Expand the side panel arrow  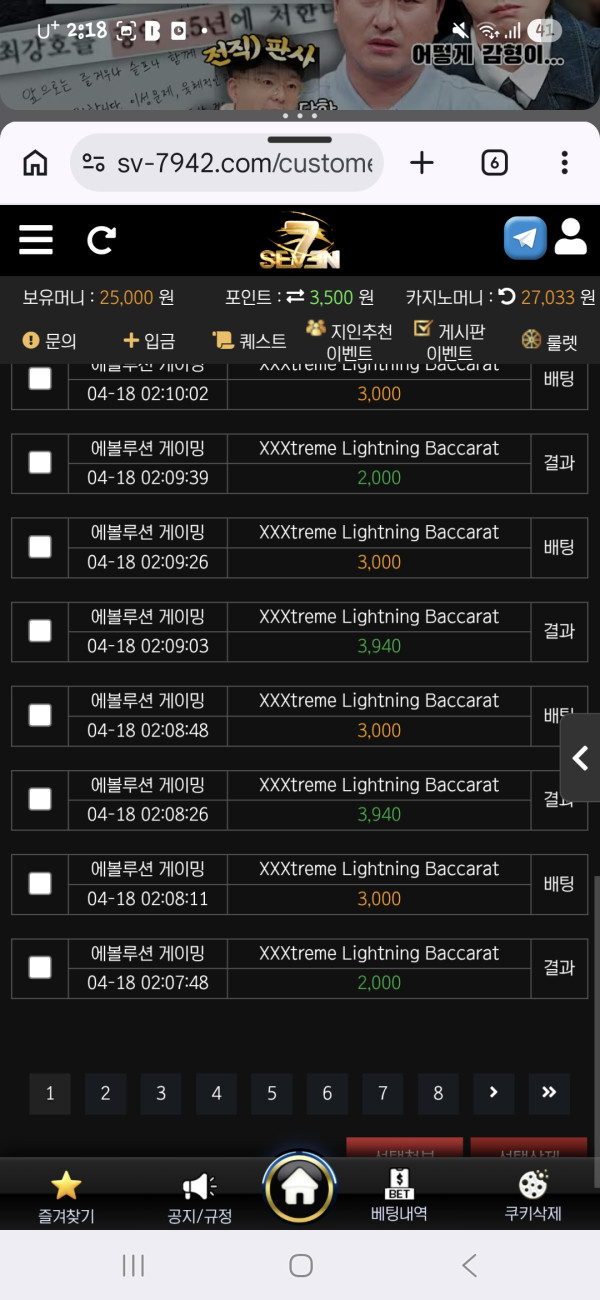[x=580, y=759]
